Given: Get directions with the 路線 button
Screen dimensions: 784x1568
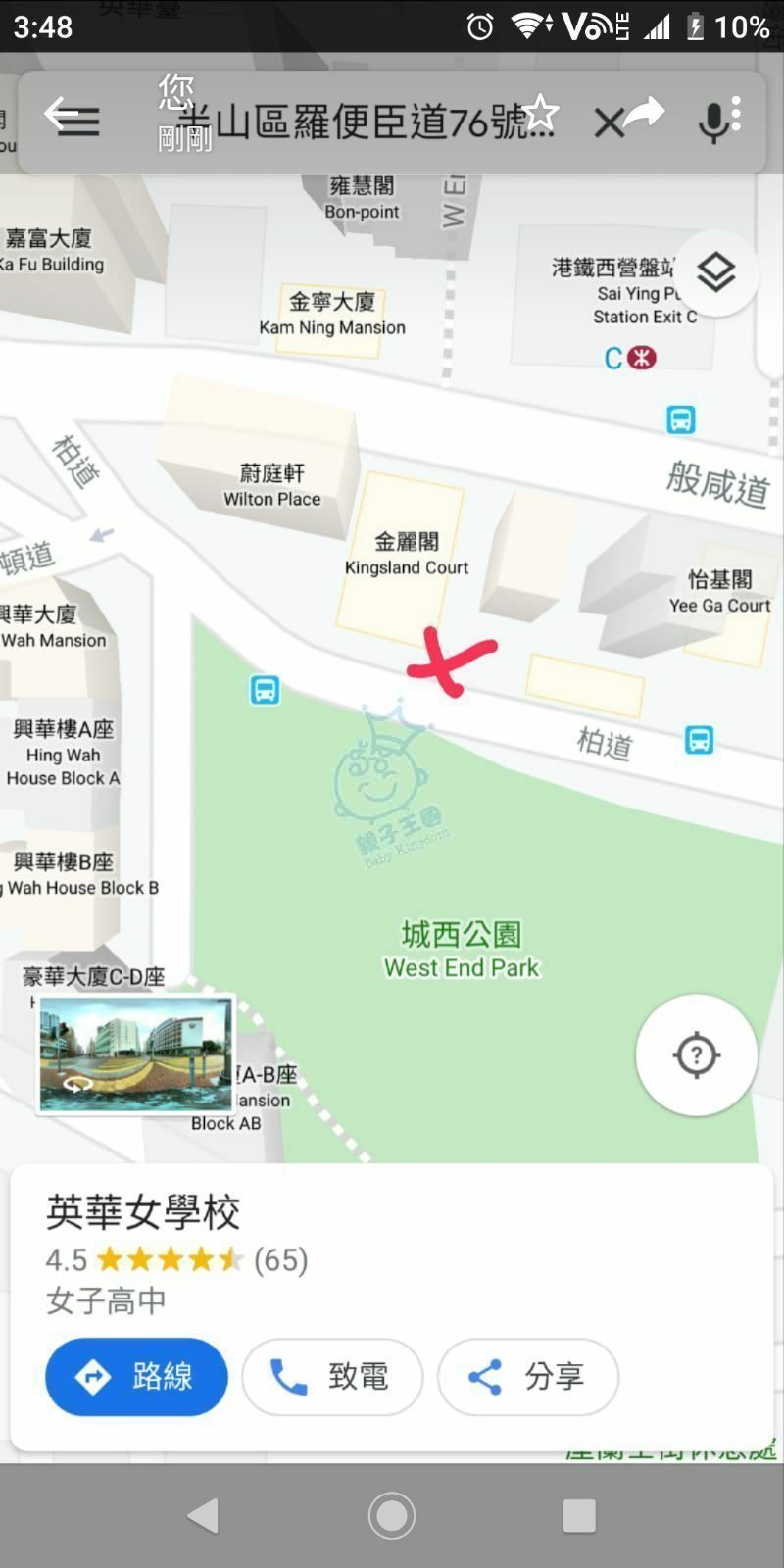Looking at the screenshot, I should coord(136,1377).
